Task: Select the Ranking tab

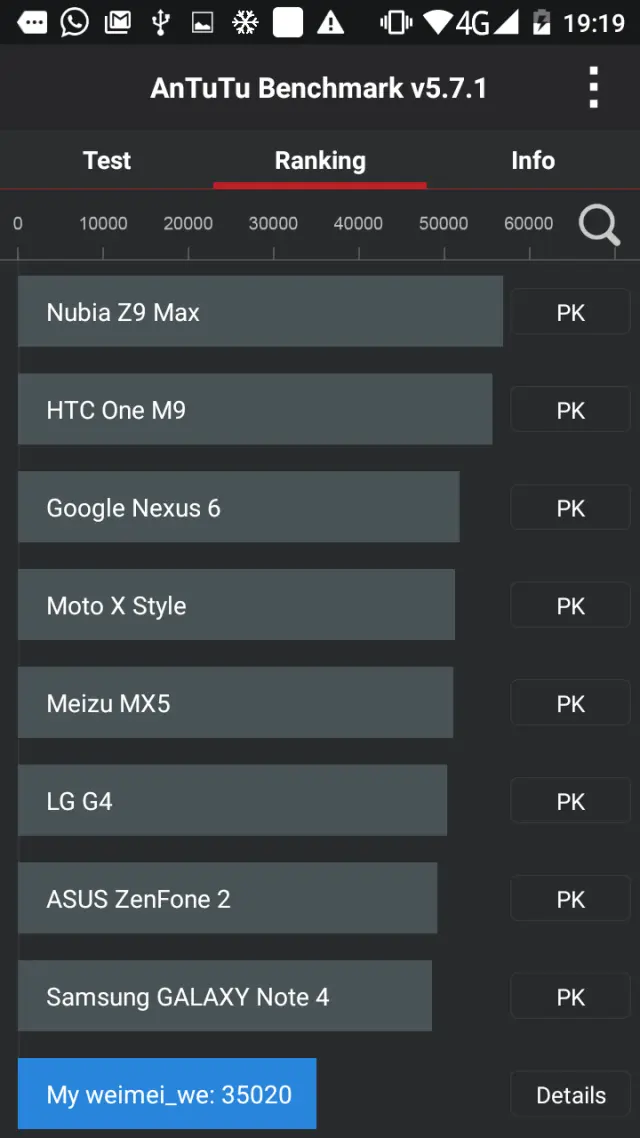Action: [x=320, y=161]
